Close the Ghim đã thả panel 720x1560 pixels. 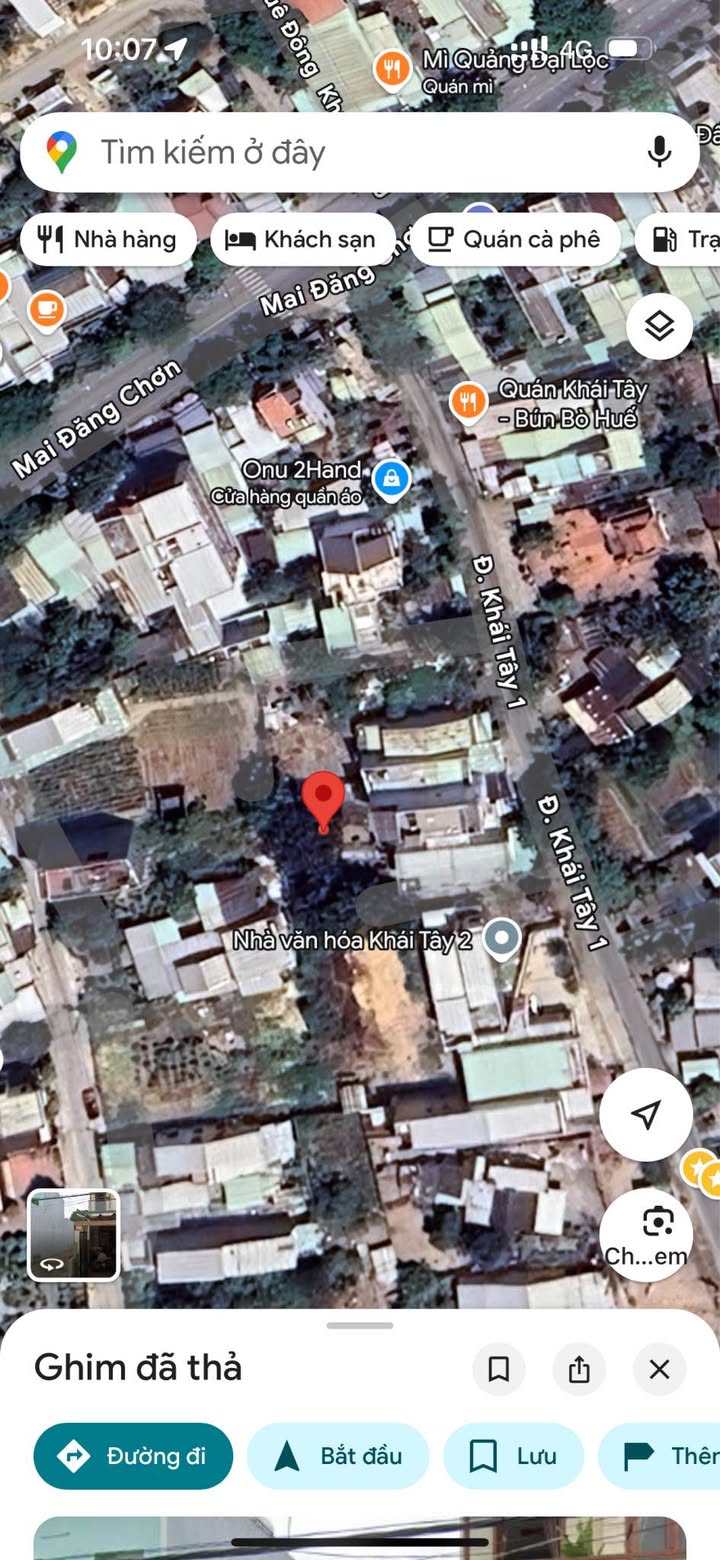[x=659, y=1369]
